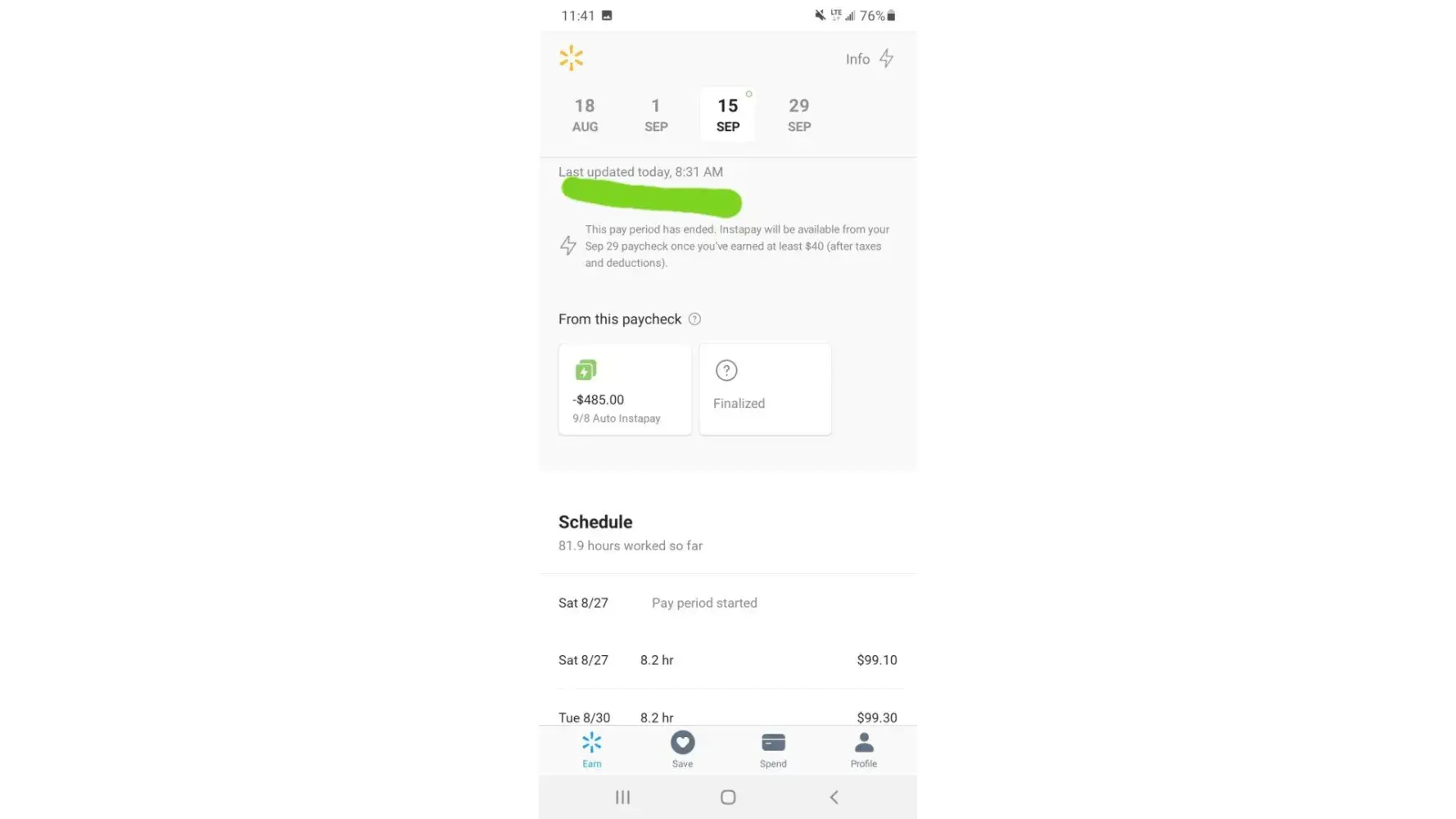Go back using system back button
Viewport: 1456px width, 819px height.
click(x=834, y=797)
